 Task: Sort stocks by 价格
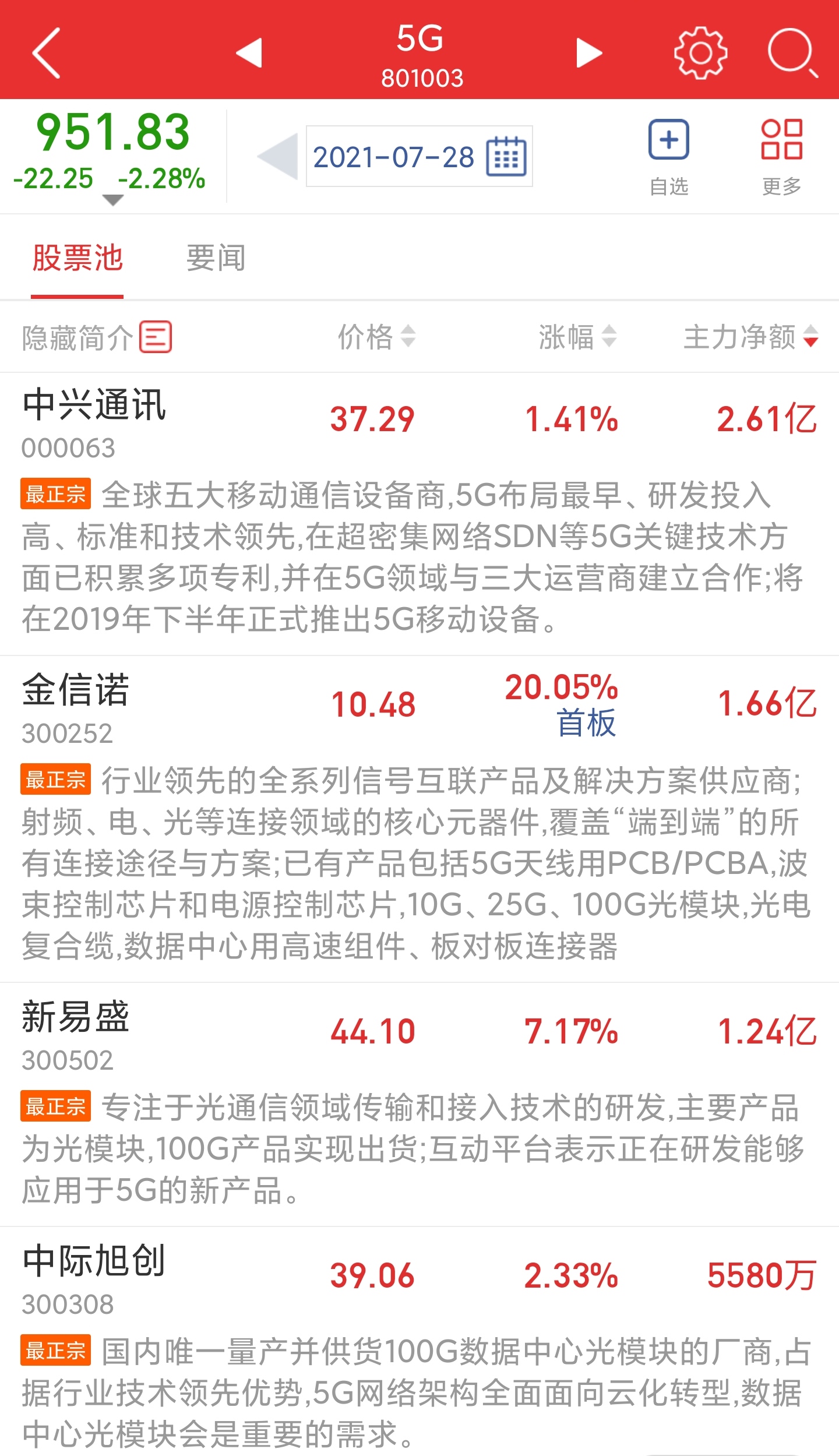376,337
